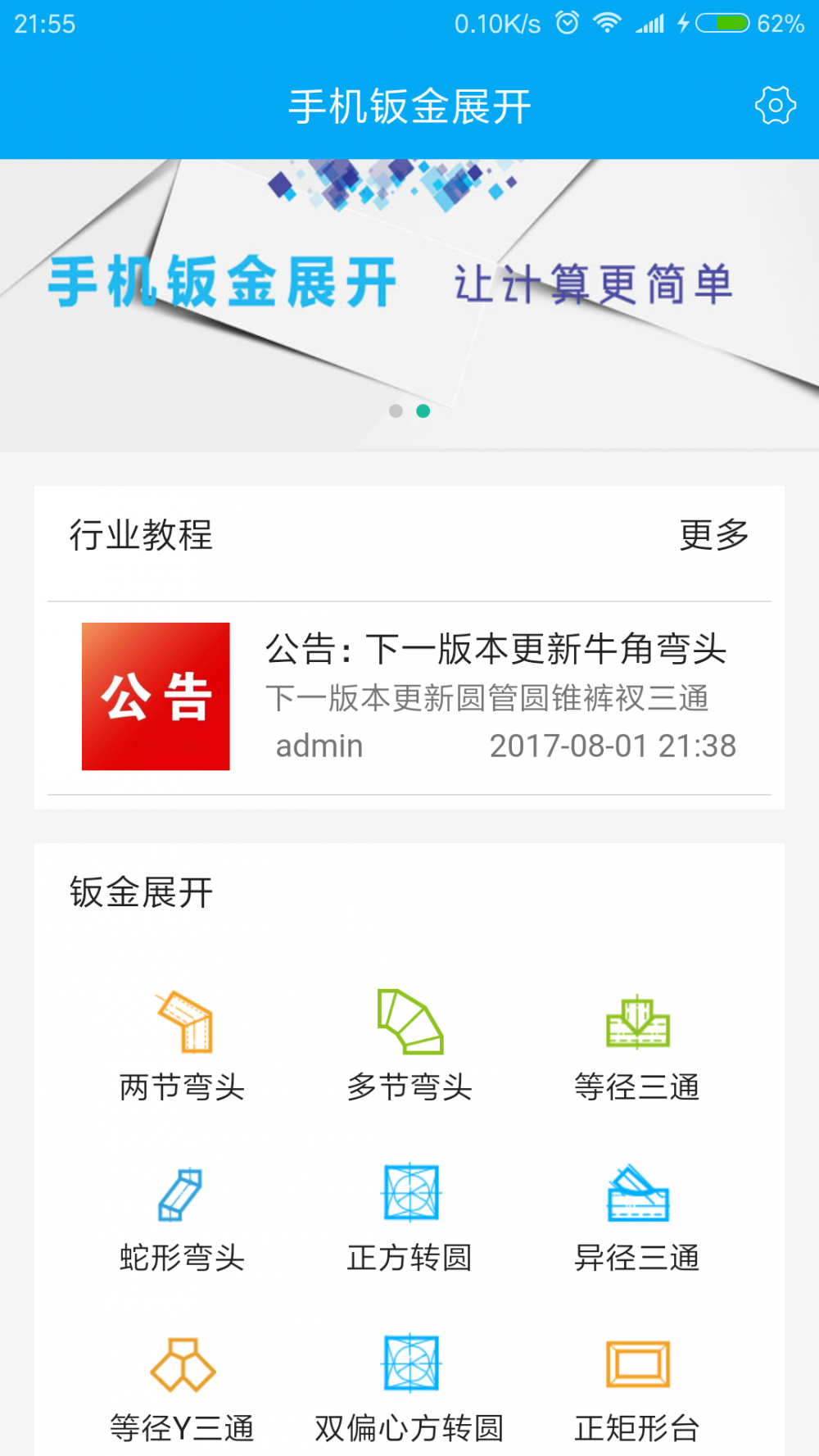Switch to the 行业教程 section header

point(141,536)
